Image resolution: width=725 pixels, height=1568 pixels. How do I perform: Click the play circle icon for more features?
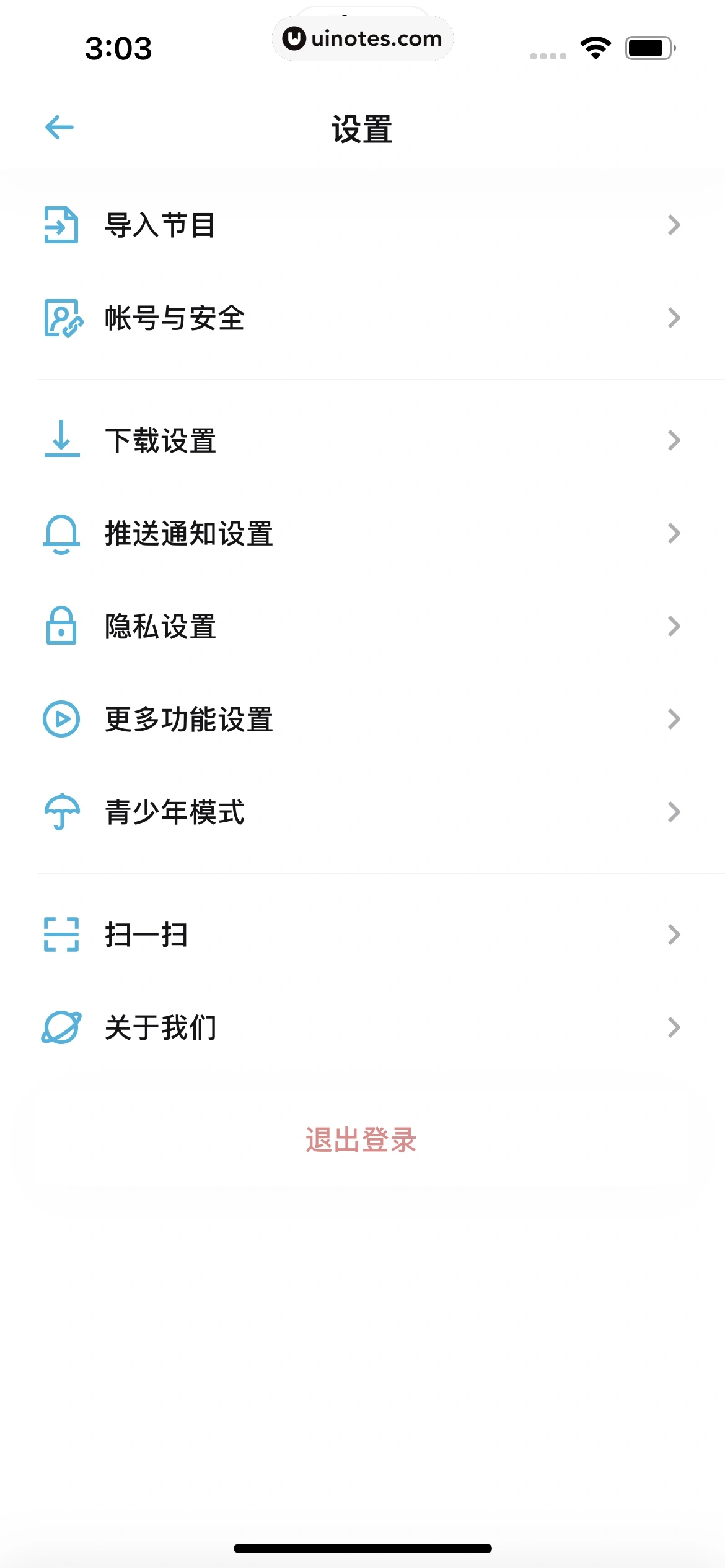pos(61,718)
